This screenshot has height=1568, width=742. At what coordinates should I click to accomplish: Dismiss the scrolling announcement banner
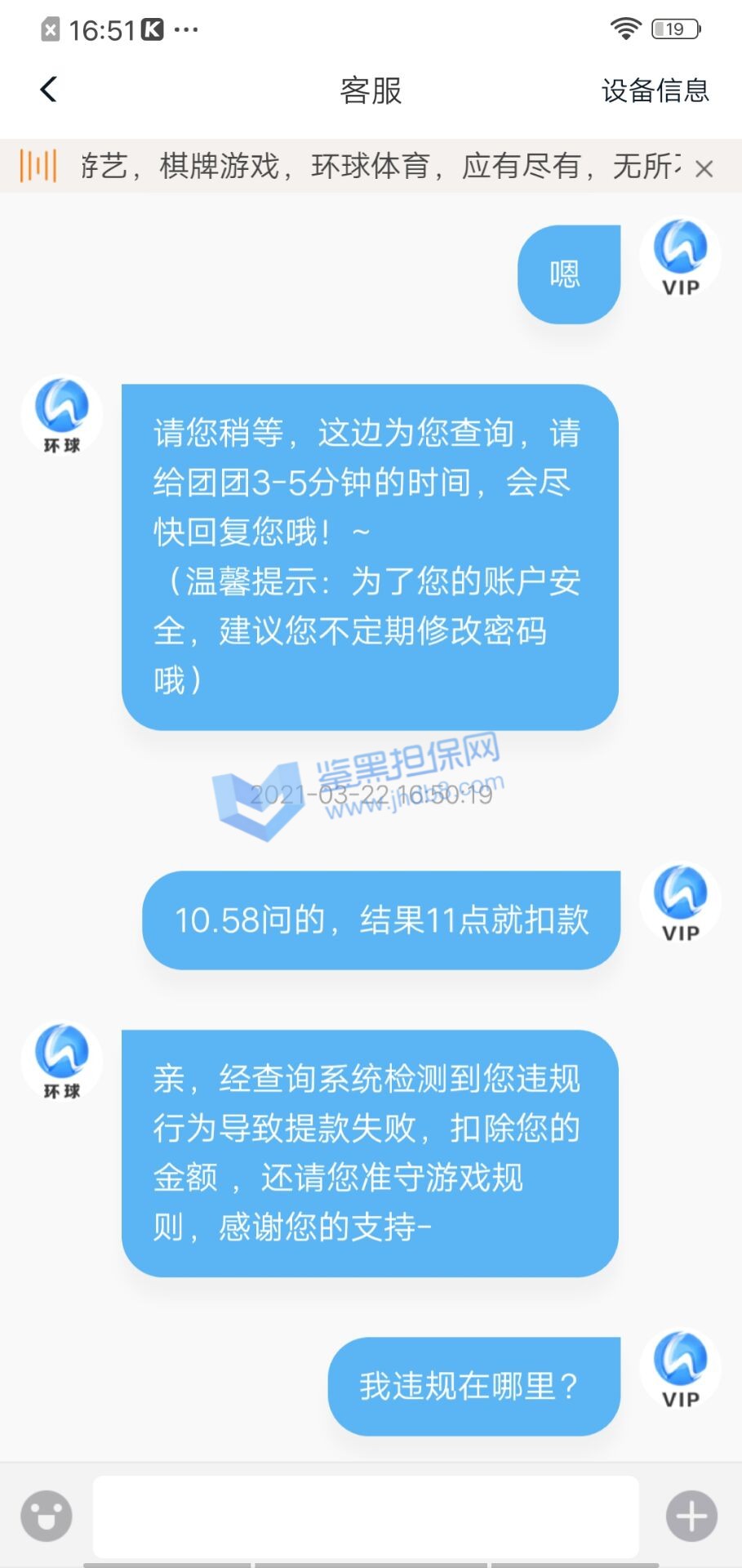tap(704, 169)
